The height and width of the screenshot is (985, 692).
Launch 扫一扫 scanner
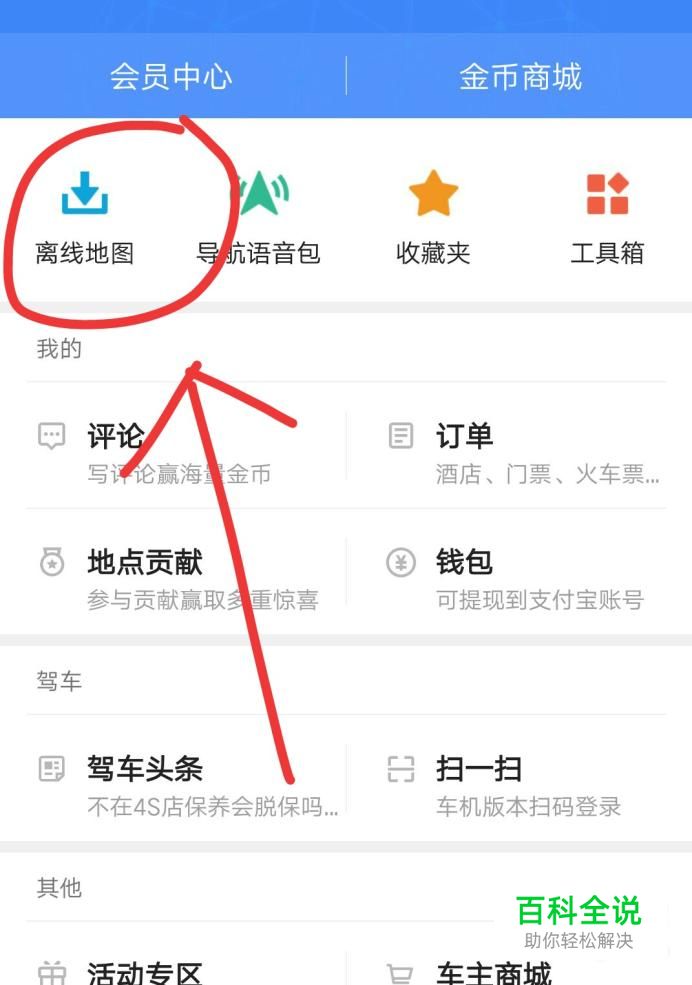tap(520, 784)
